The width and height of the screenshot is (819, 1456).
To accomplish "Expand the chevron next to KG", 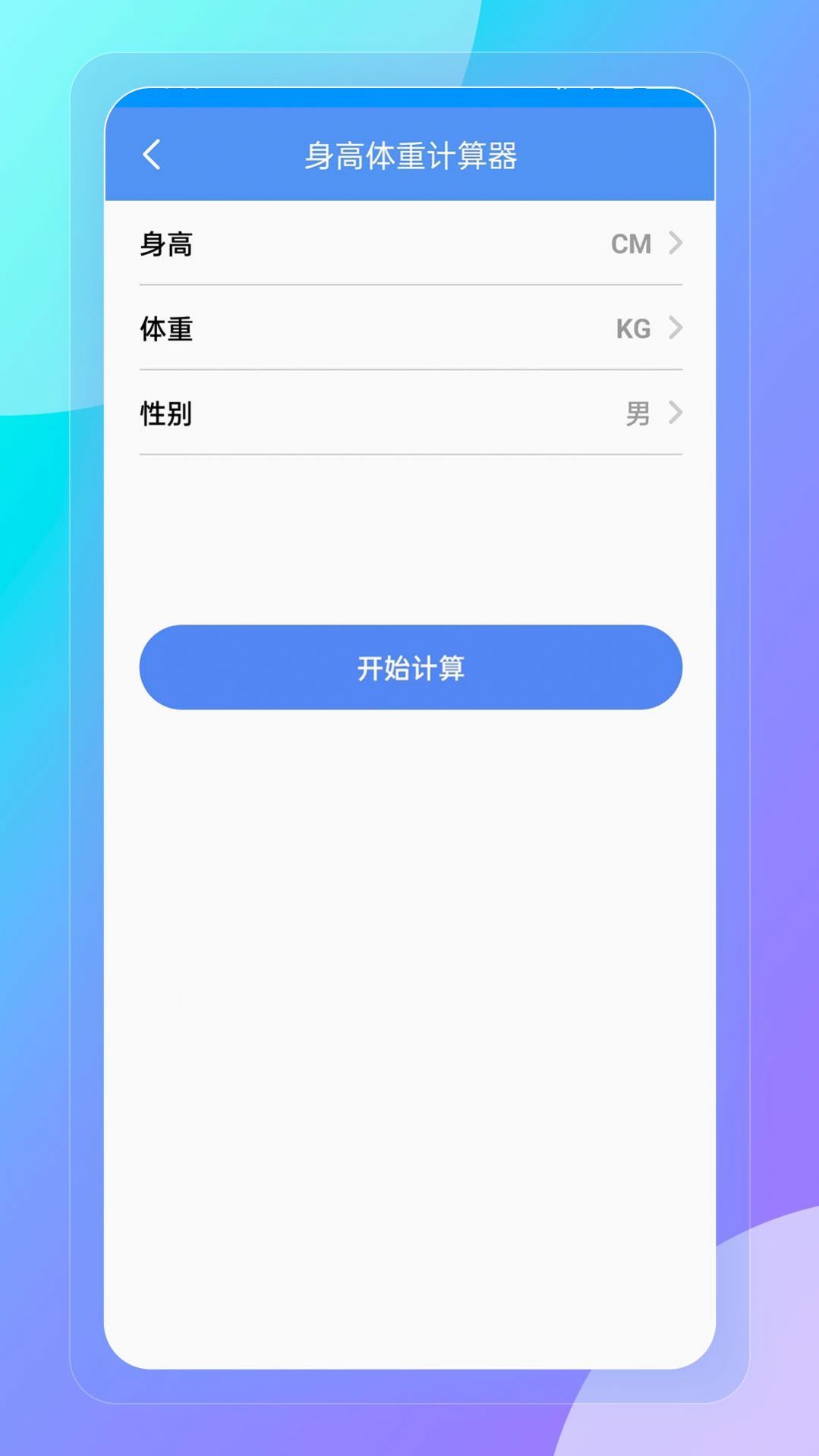I will [676, 329].
